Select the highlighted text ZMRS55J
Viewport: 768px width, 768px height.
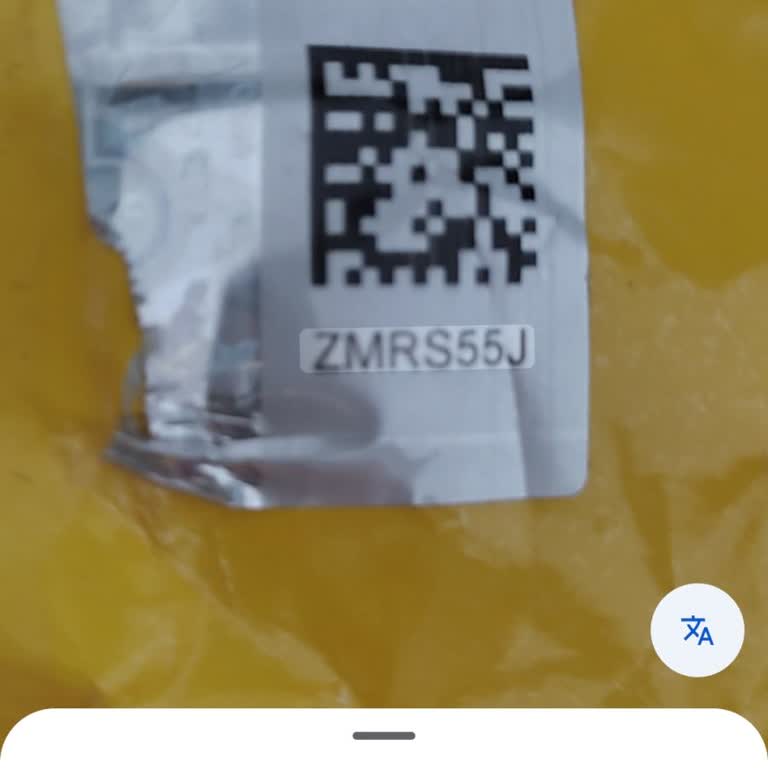418,350
